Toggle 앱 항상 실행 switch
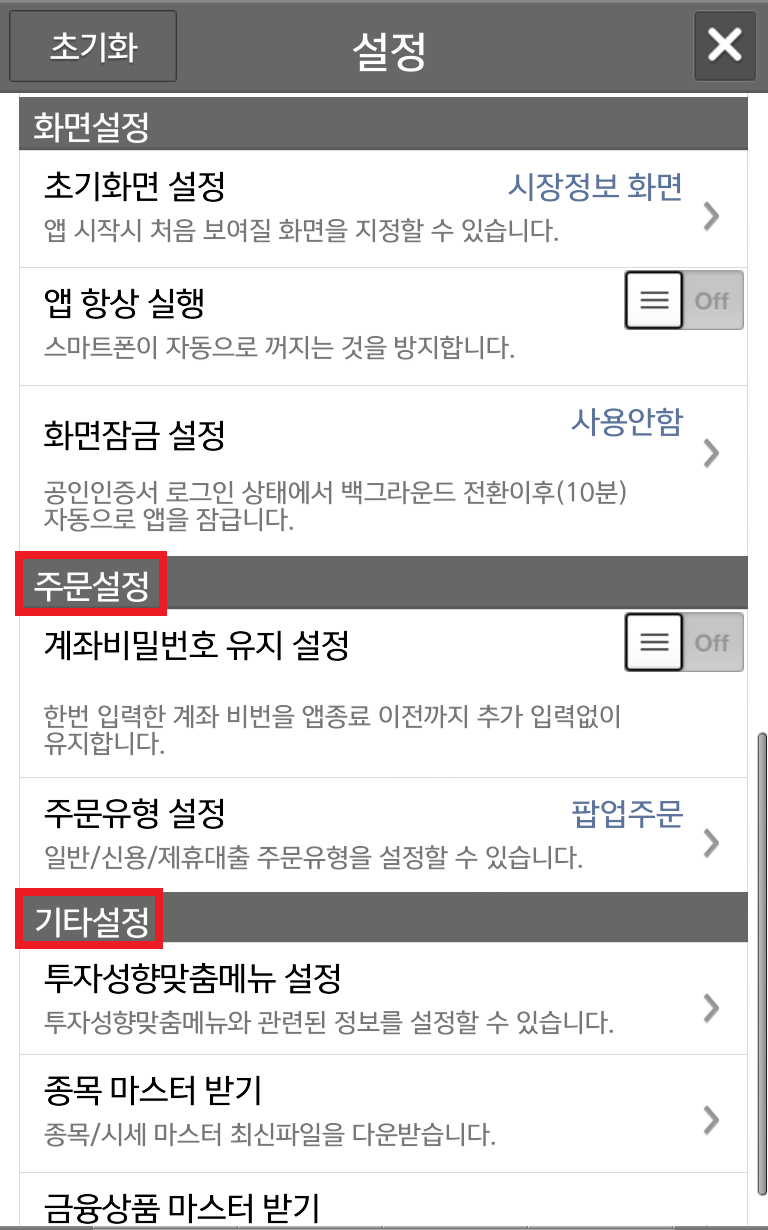This screenshot has height=1230, width=768. pos(684,300)
